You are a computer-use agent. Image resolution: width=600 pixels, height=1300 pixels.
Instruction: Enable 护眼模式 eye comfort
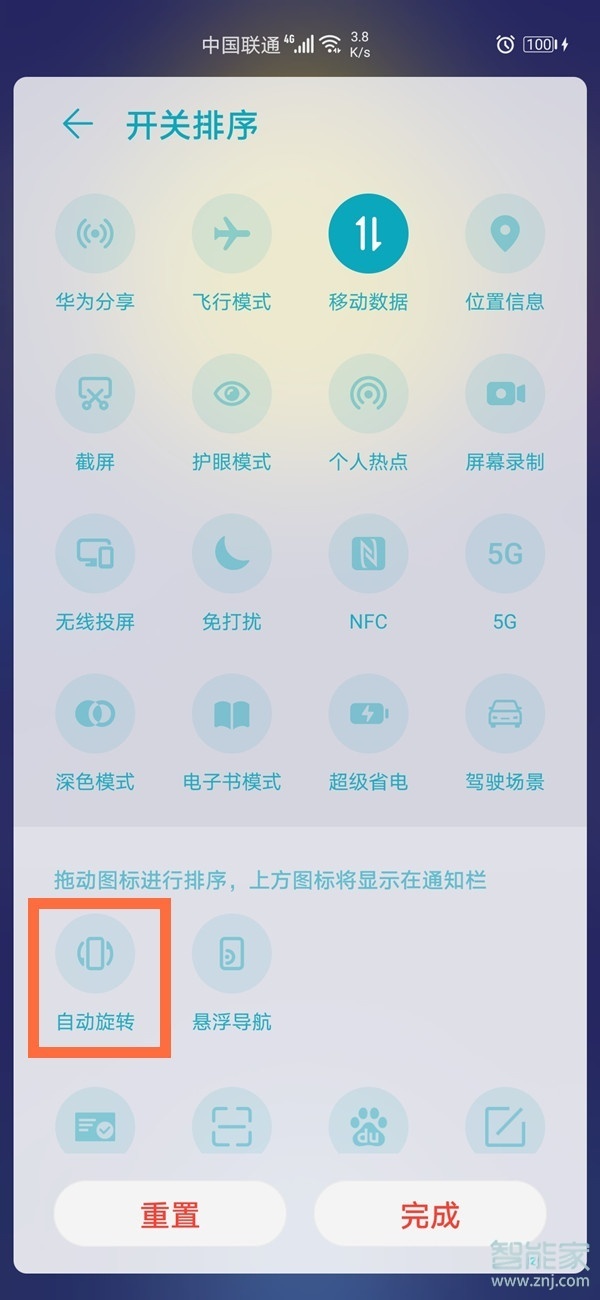tap(232, 394)
